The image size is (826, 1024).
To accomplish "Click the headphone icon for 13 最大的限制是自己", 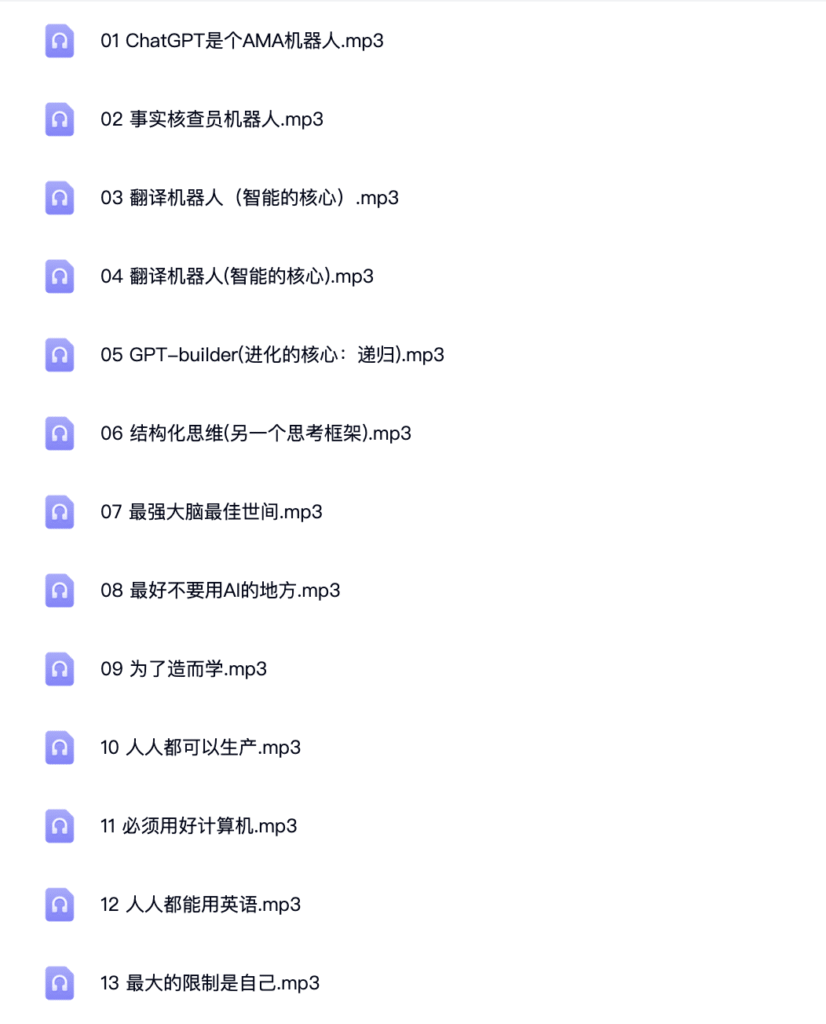I will coord(59,983).
